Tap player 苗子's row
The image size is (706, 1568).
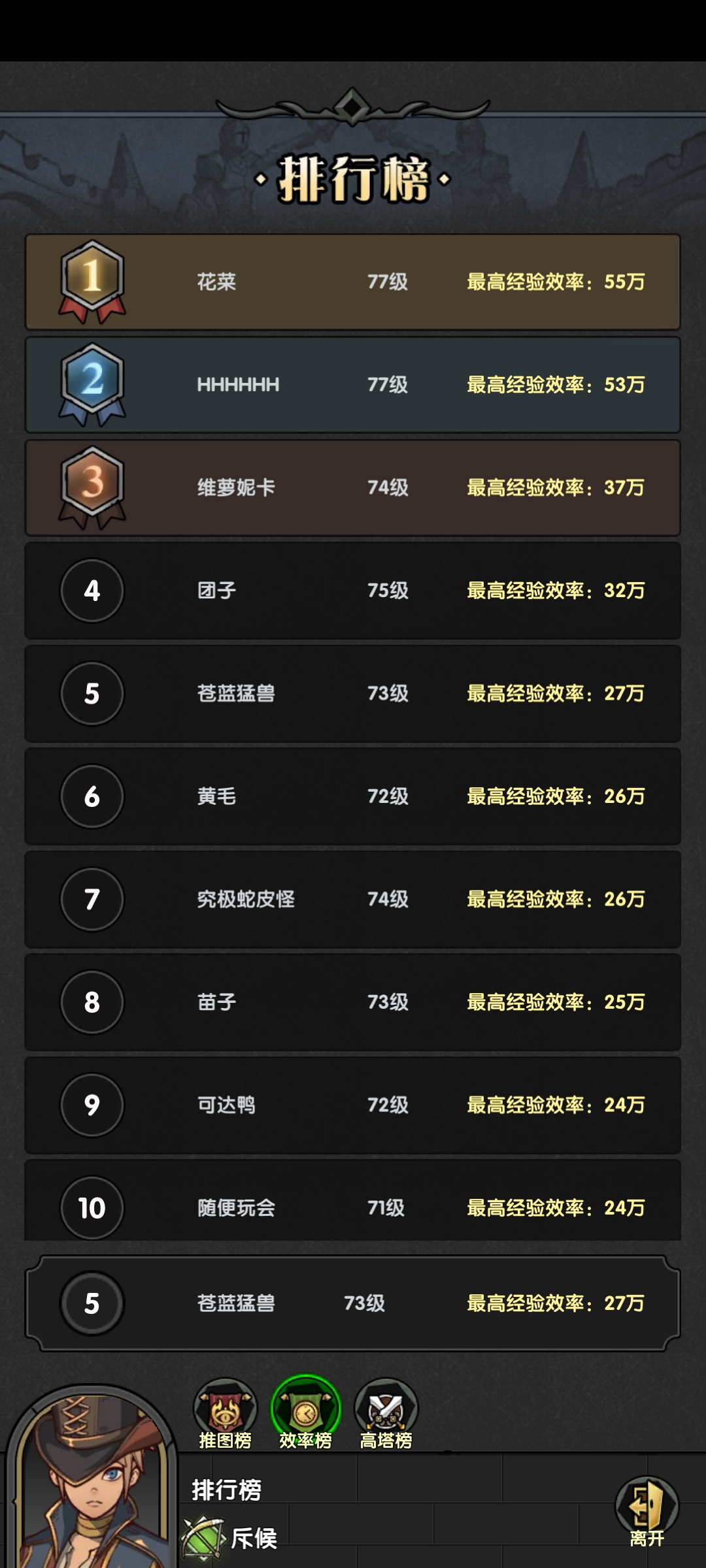coord(353,1002)
